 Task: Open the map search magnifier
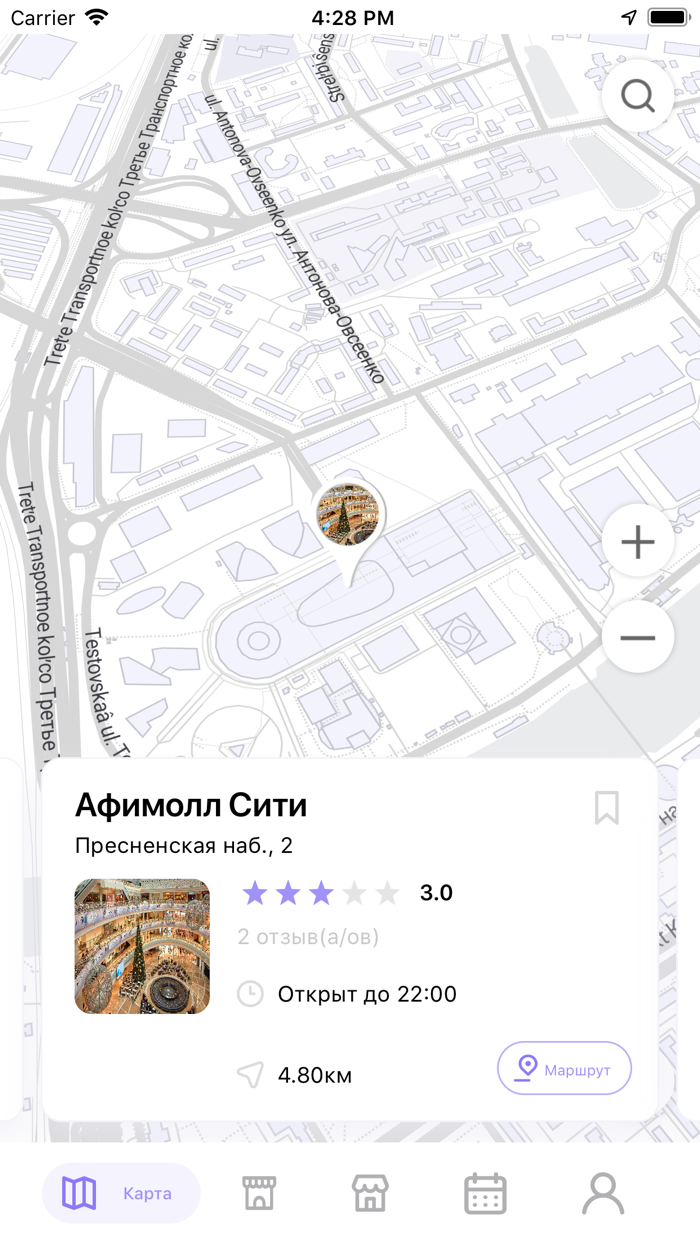638,97
